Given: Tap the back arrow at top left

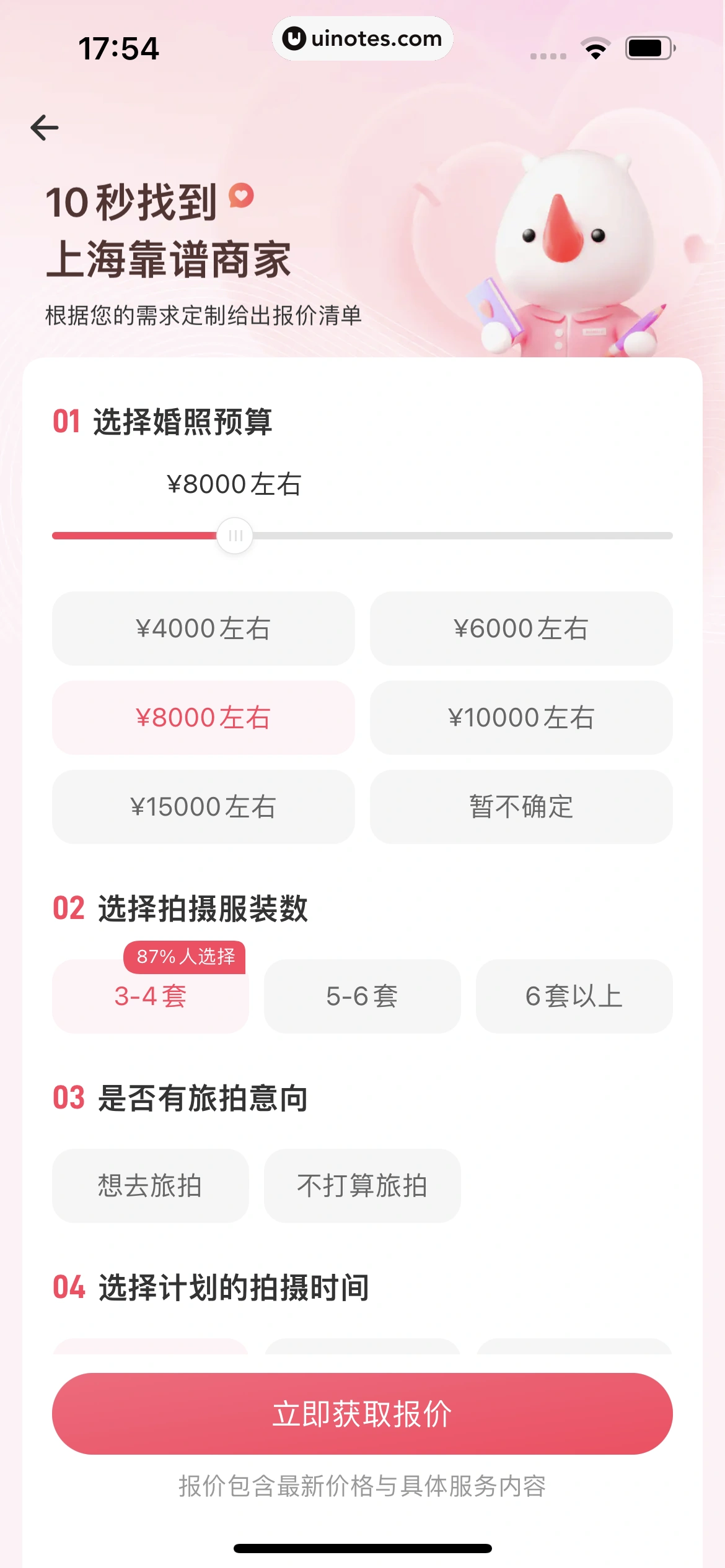Looking at the screenshot, I should point(44,128).
